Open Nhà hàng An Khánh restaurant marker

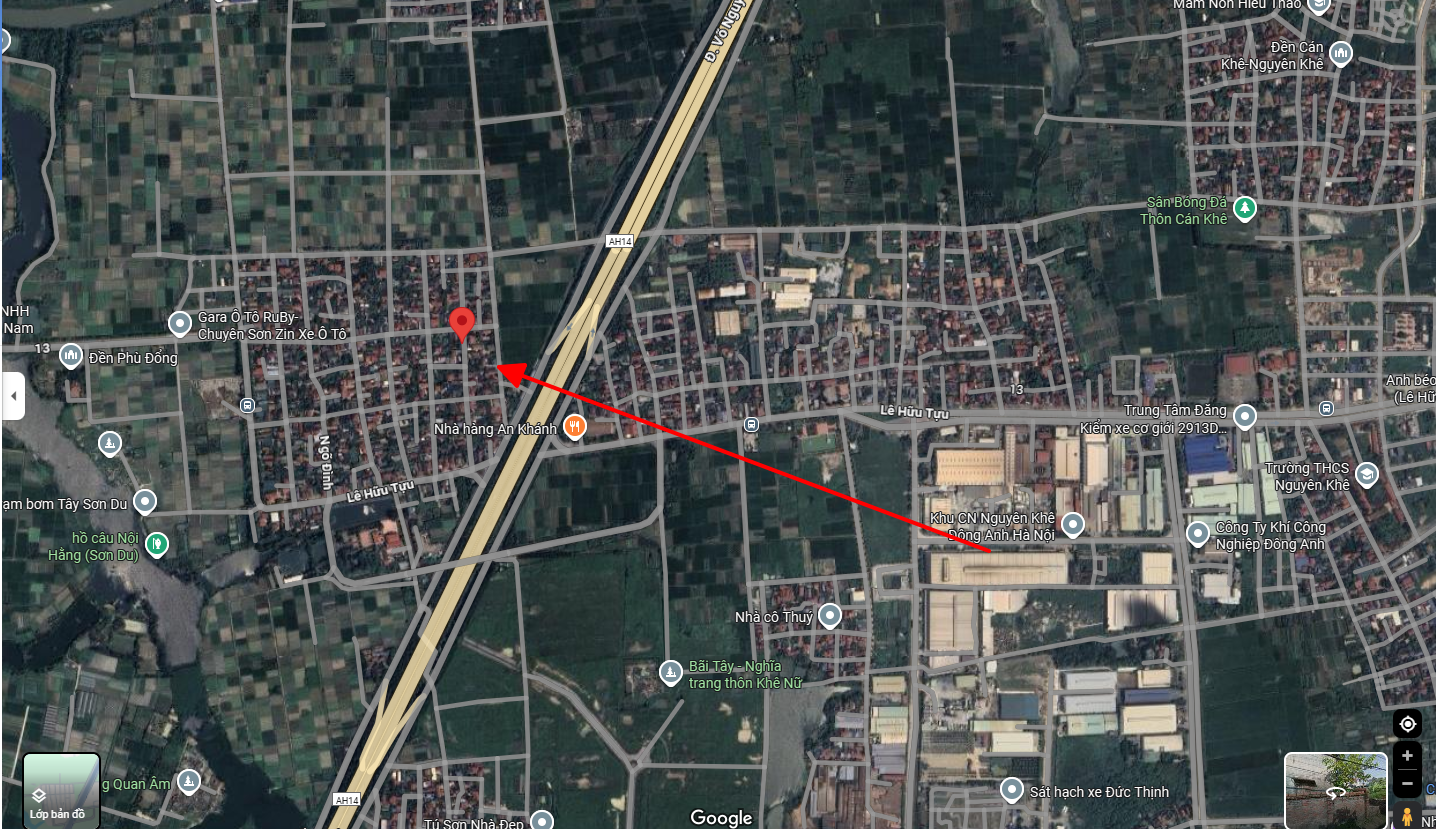pyautogui.click(x=574, y=427)
